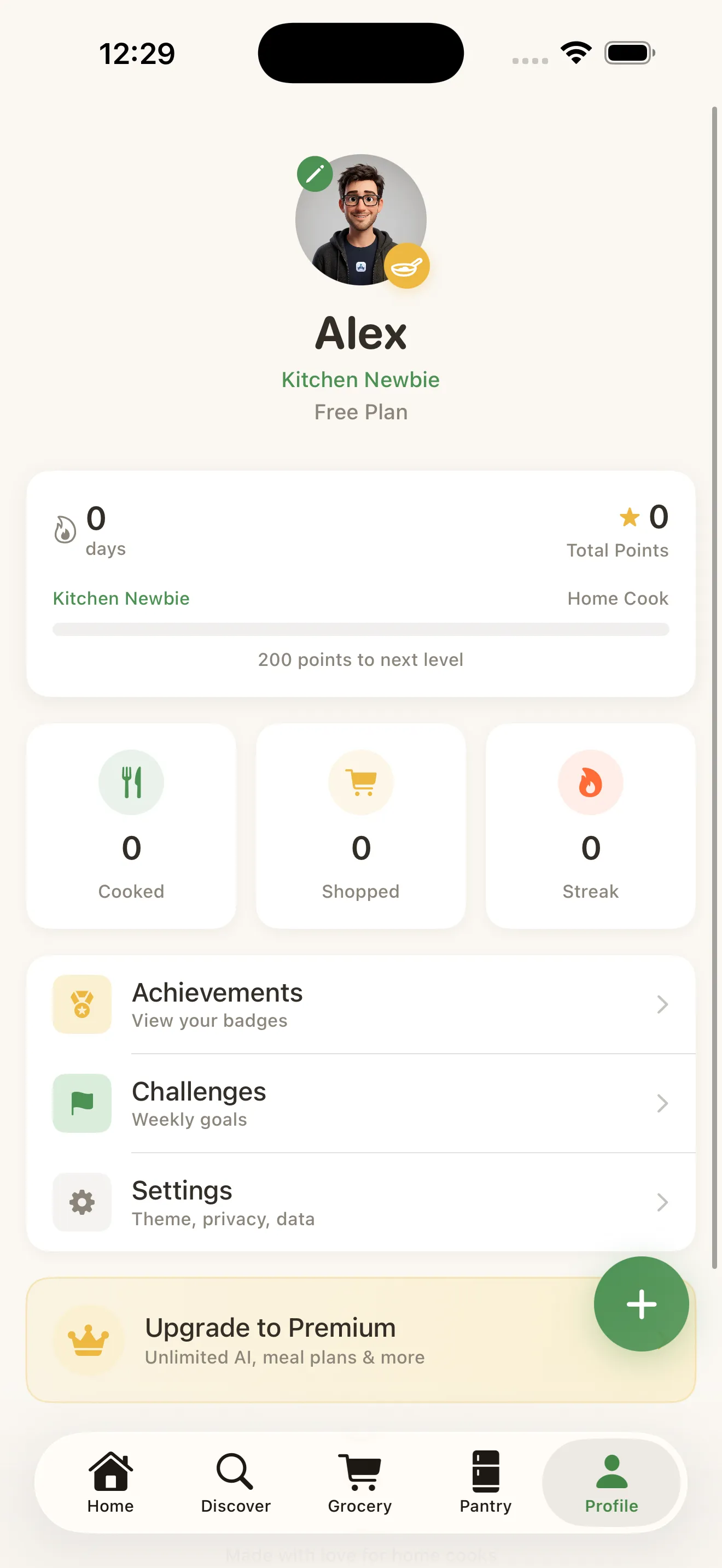Tap the level progress bar toward Home Cook
This screenshot has height=1568, width=722.
pyautogui.click(x=360, y=629)
